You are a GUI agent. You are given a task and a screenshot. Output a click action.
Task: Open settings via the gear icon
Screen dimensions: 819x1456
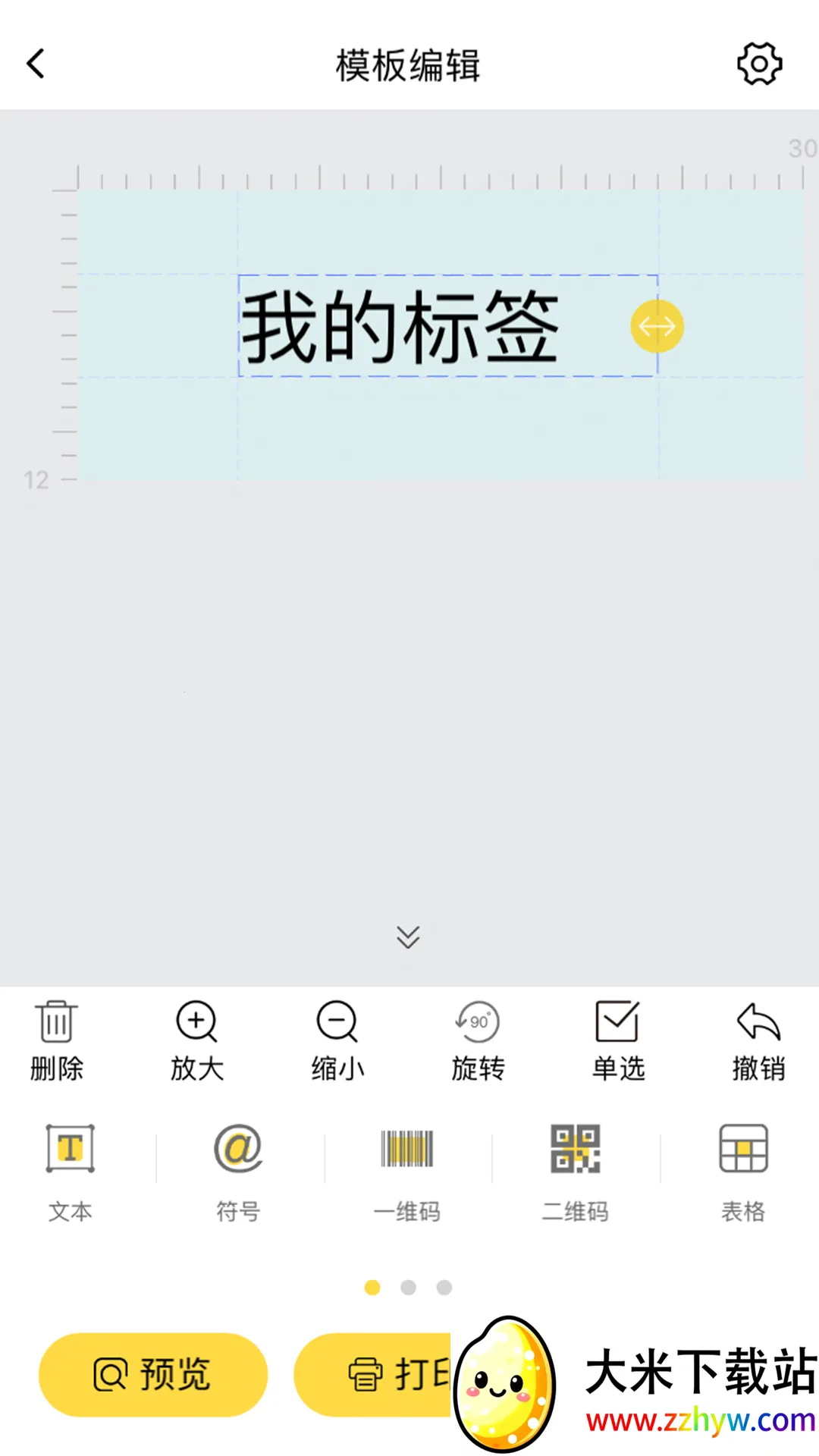point(760,64)
